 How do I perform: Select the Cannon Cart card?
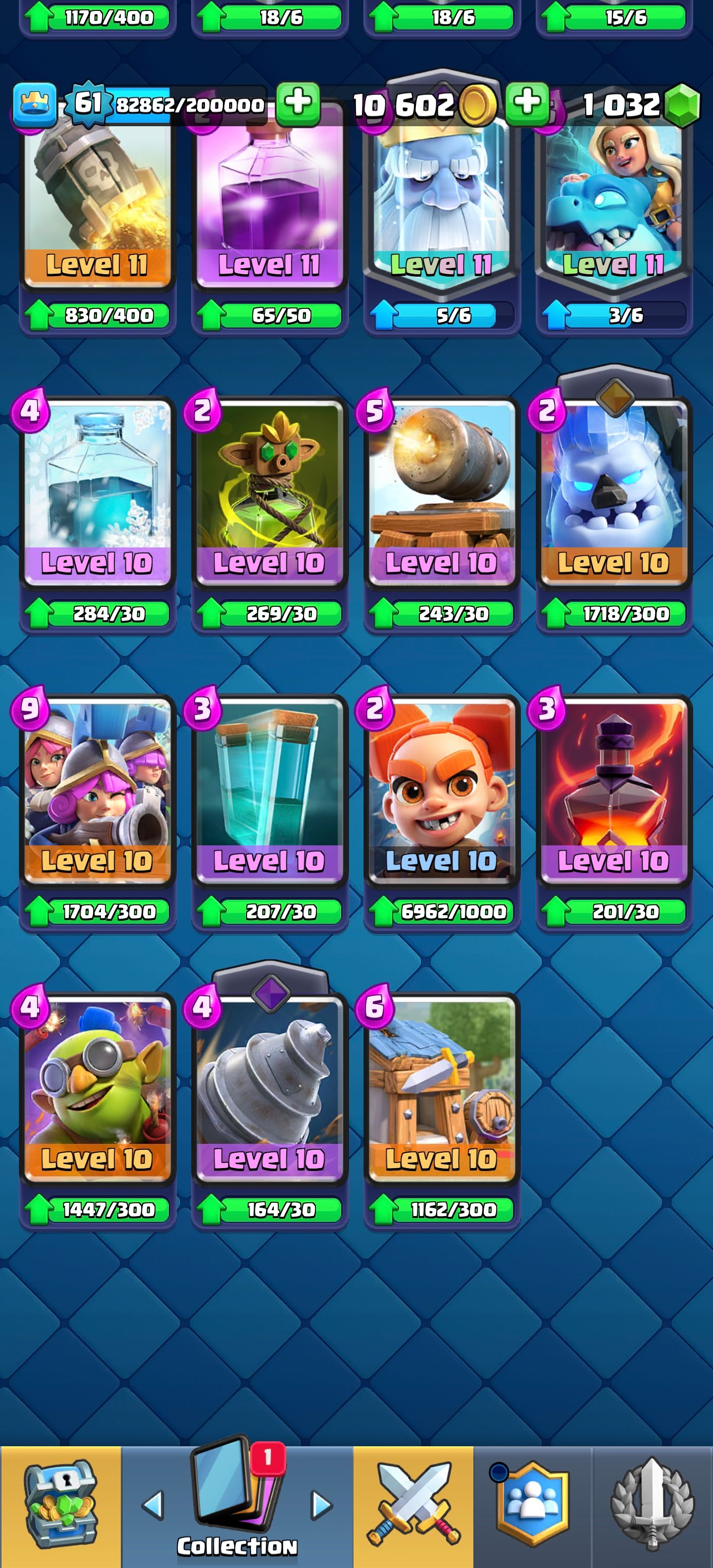click(442, 493)
